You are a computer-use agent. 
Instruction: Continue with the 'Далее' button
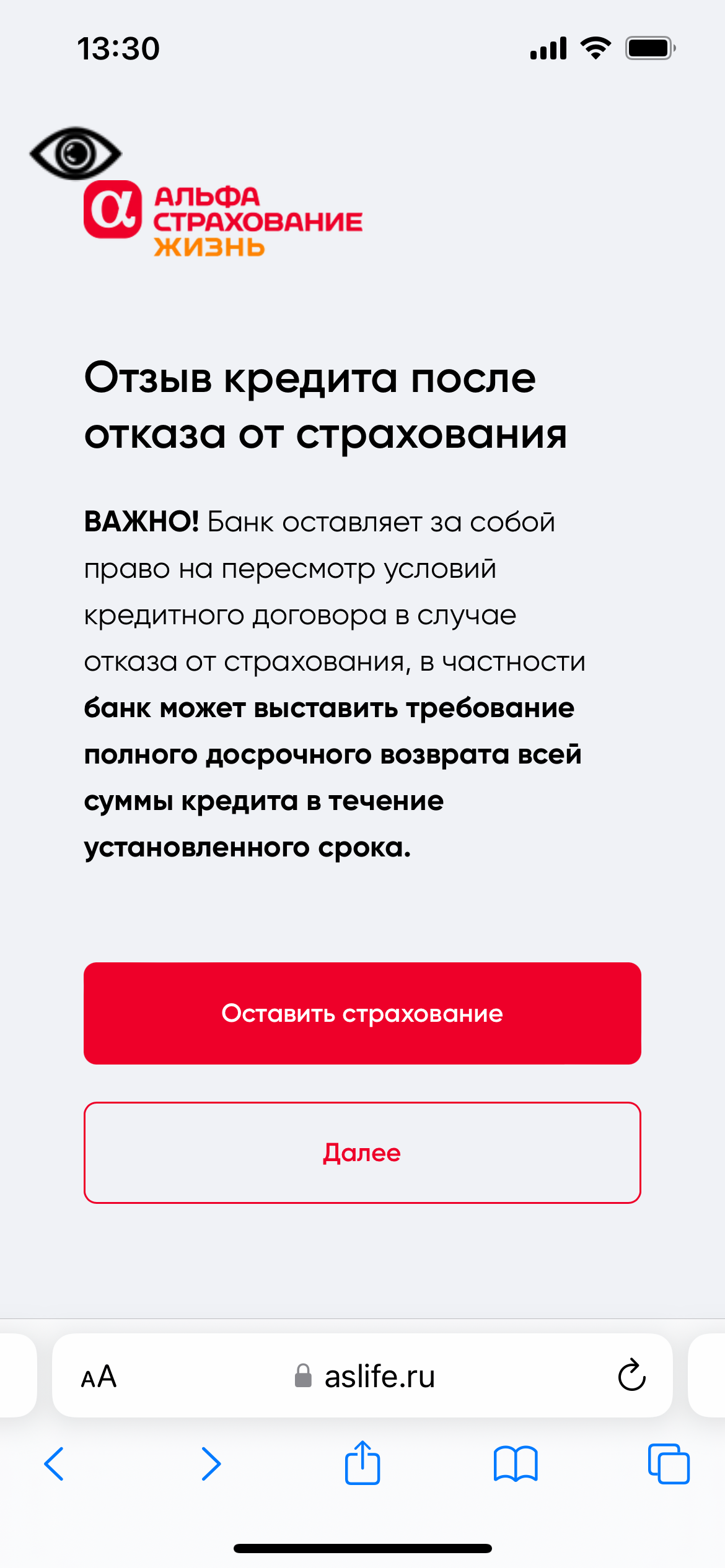point(362,1152)
